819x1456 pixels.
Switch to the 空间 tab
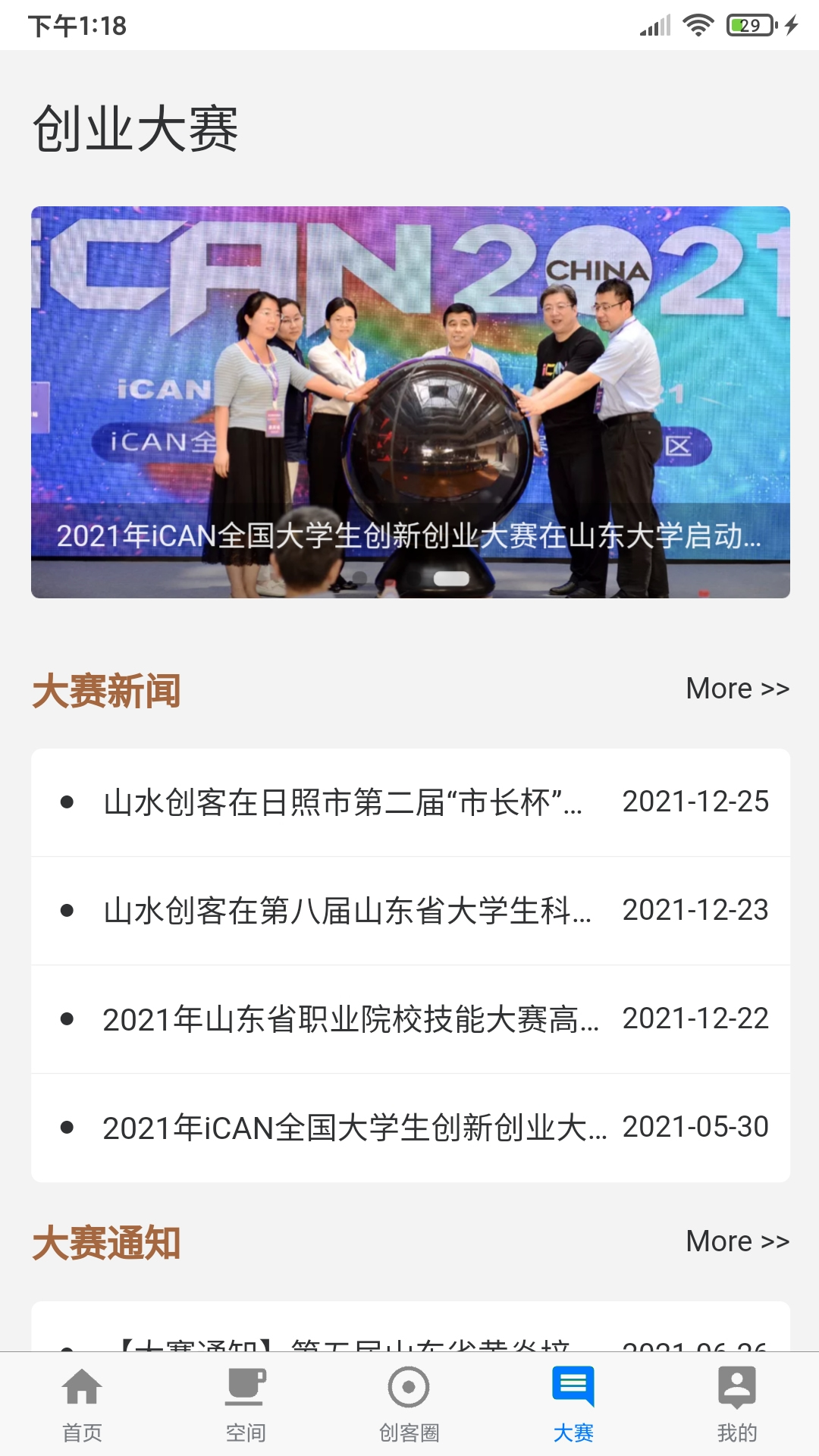point(246,1403)
